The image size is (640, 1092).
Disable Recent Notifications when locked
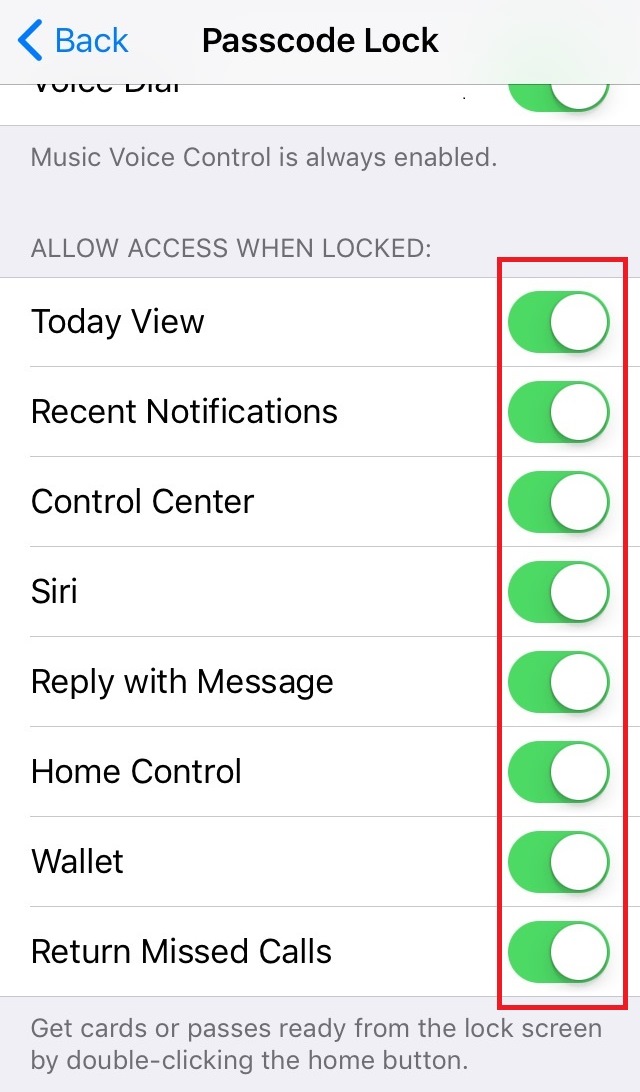[x=558, y=412]
